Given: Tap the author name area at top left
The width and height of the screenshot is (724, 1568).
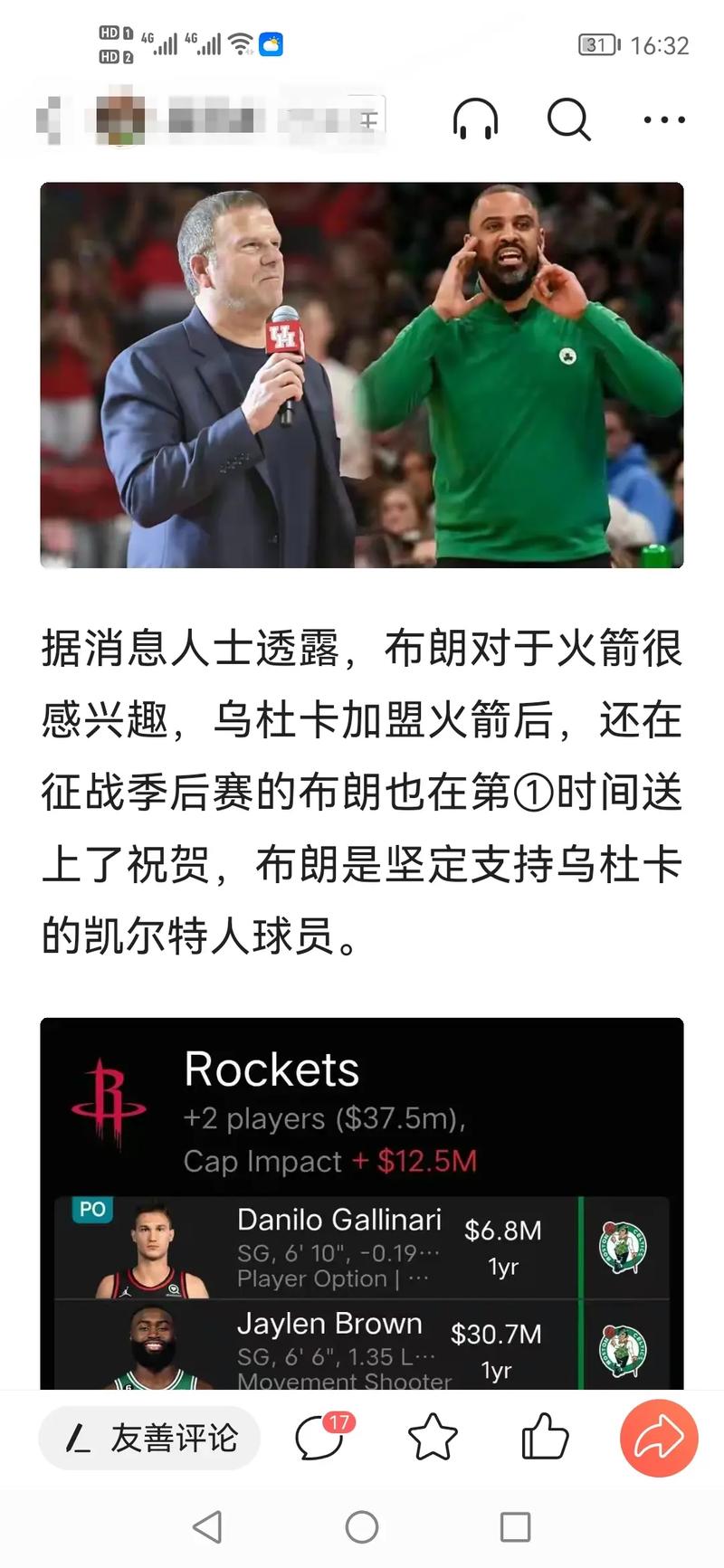Looking at the screenshot, I should [163, 119].
